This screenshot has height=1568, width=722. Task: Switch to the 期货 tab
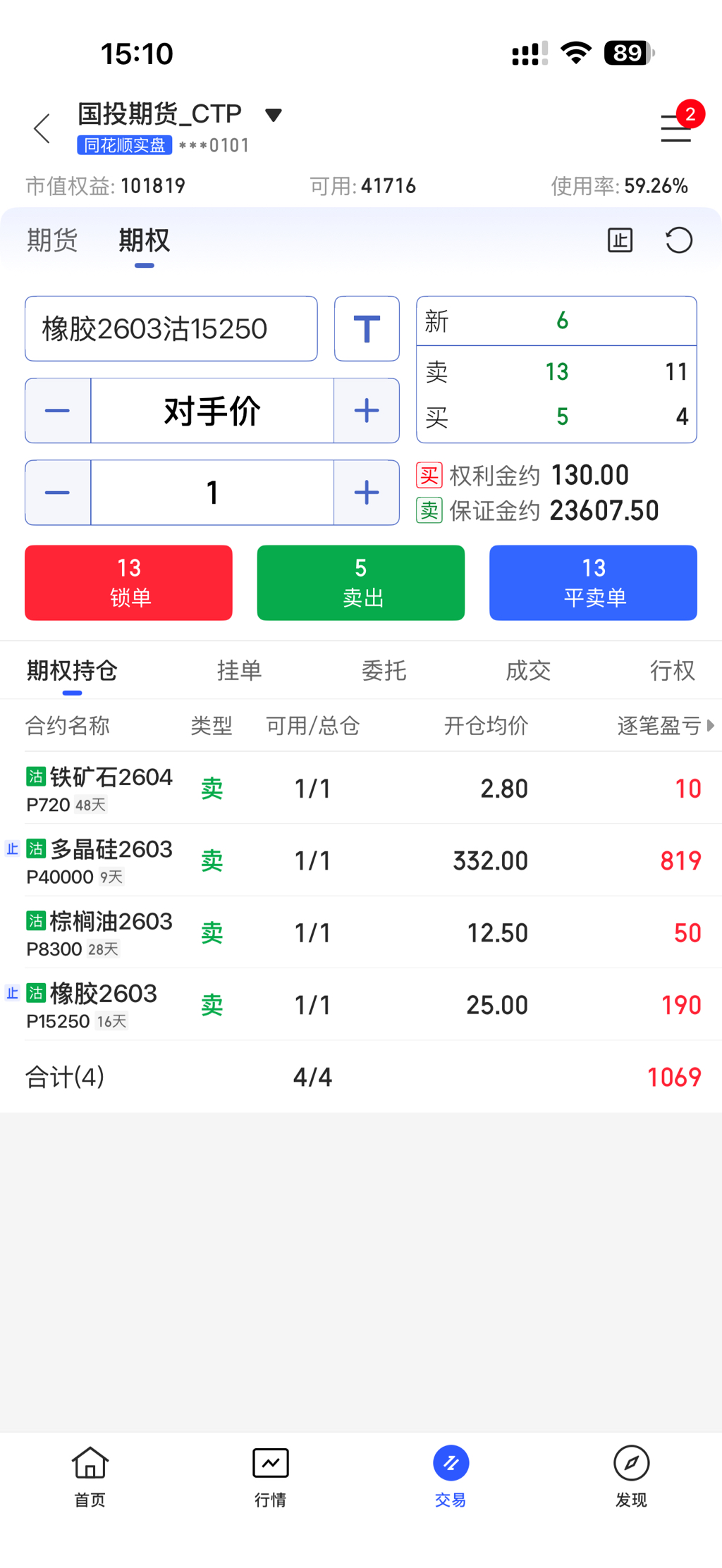pos(51,240)
